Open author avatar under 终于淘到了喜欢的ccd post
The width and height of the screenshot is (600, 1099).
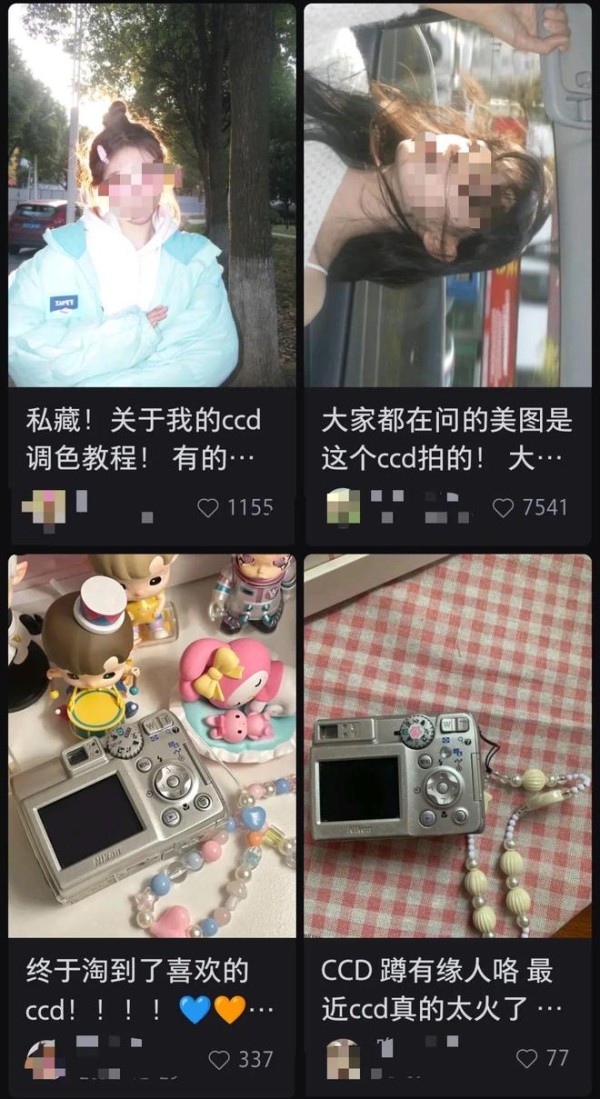(43, 1059)
